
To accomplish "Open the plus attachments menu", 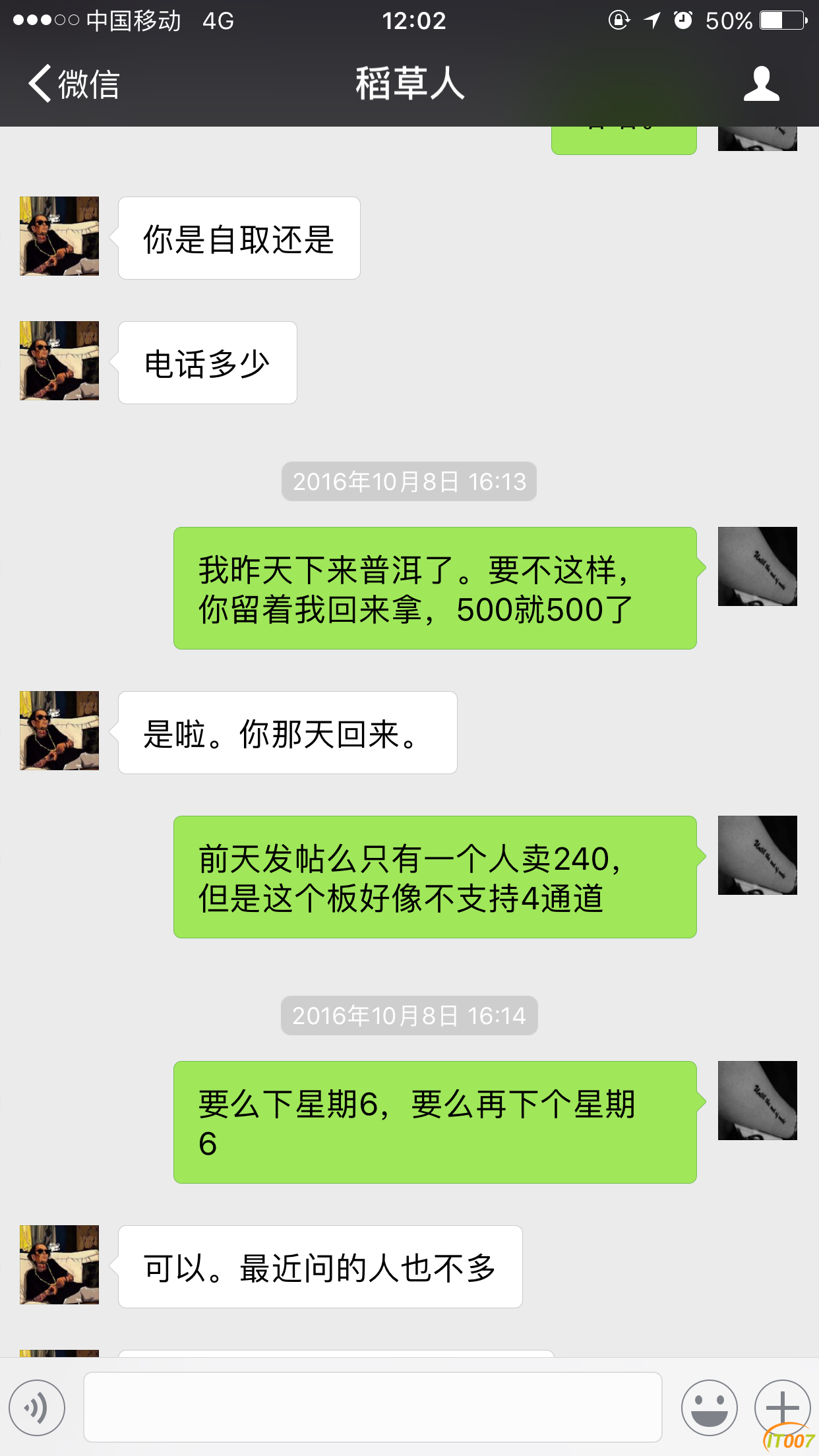I will pyautogui.click(x=781, y=1407).
